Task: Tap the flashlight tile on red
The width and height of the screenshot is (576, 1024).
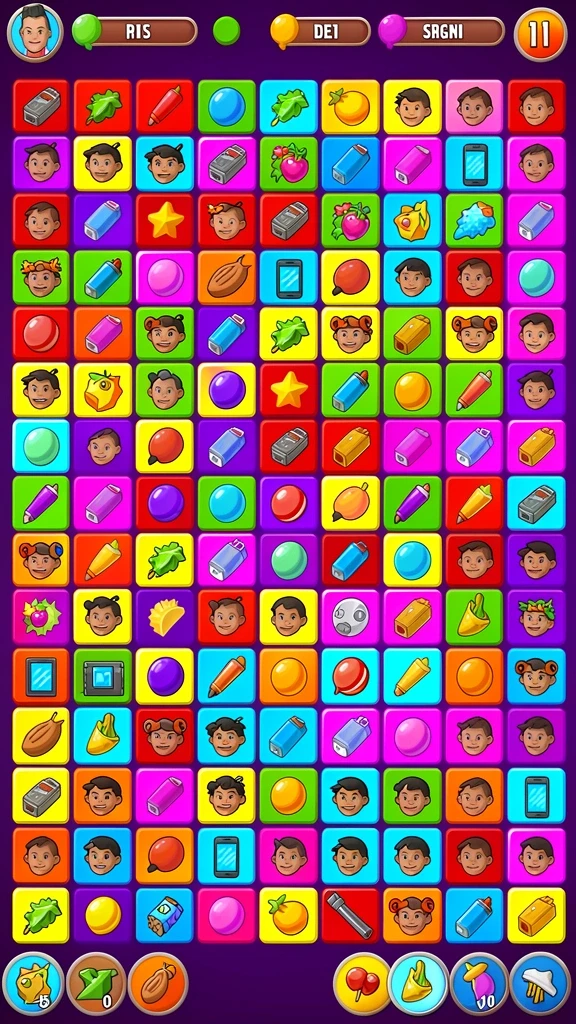Action: click(350, 914)
